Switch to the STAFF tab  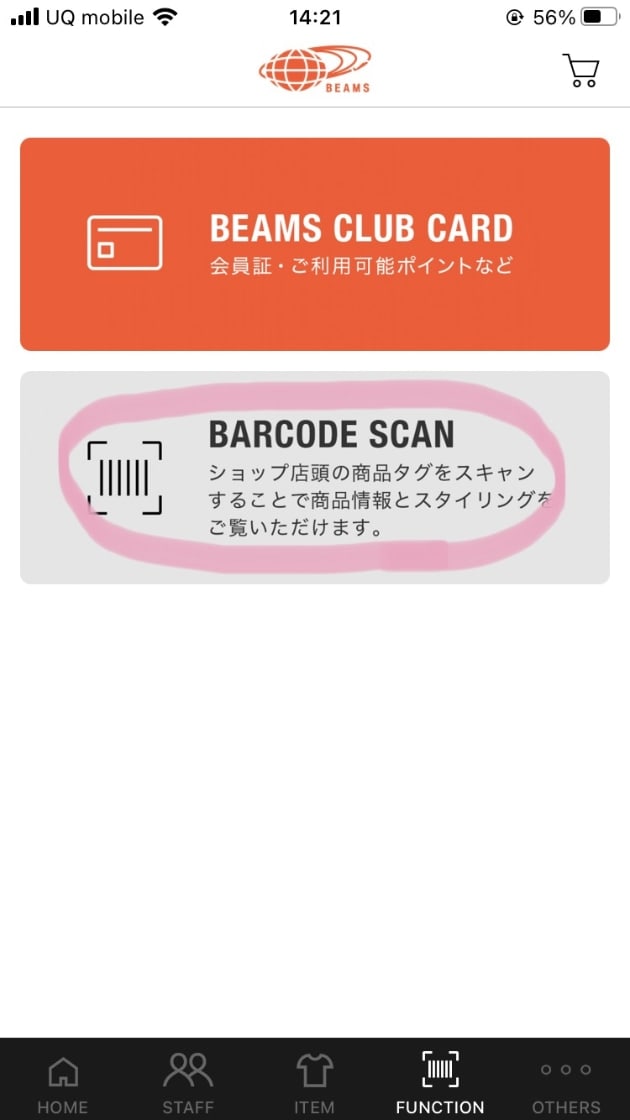[x=188, y=1083]
